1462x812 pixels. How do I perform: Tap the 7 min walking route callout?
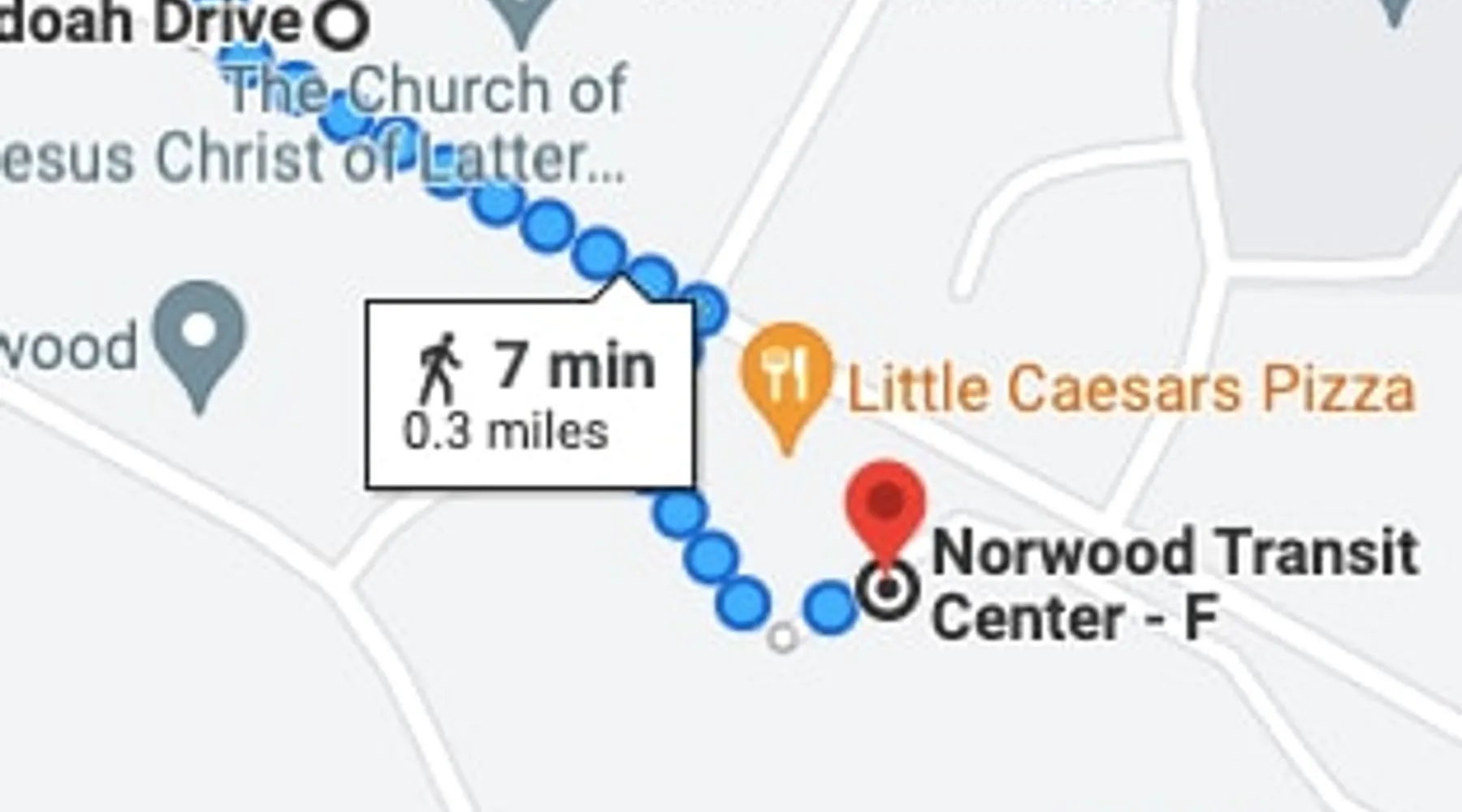tap(530, 395)
